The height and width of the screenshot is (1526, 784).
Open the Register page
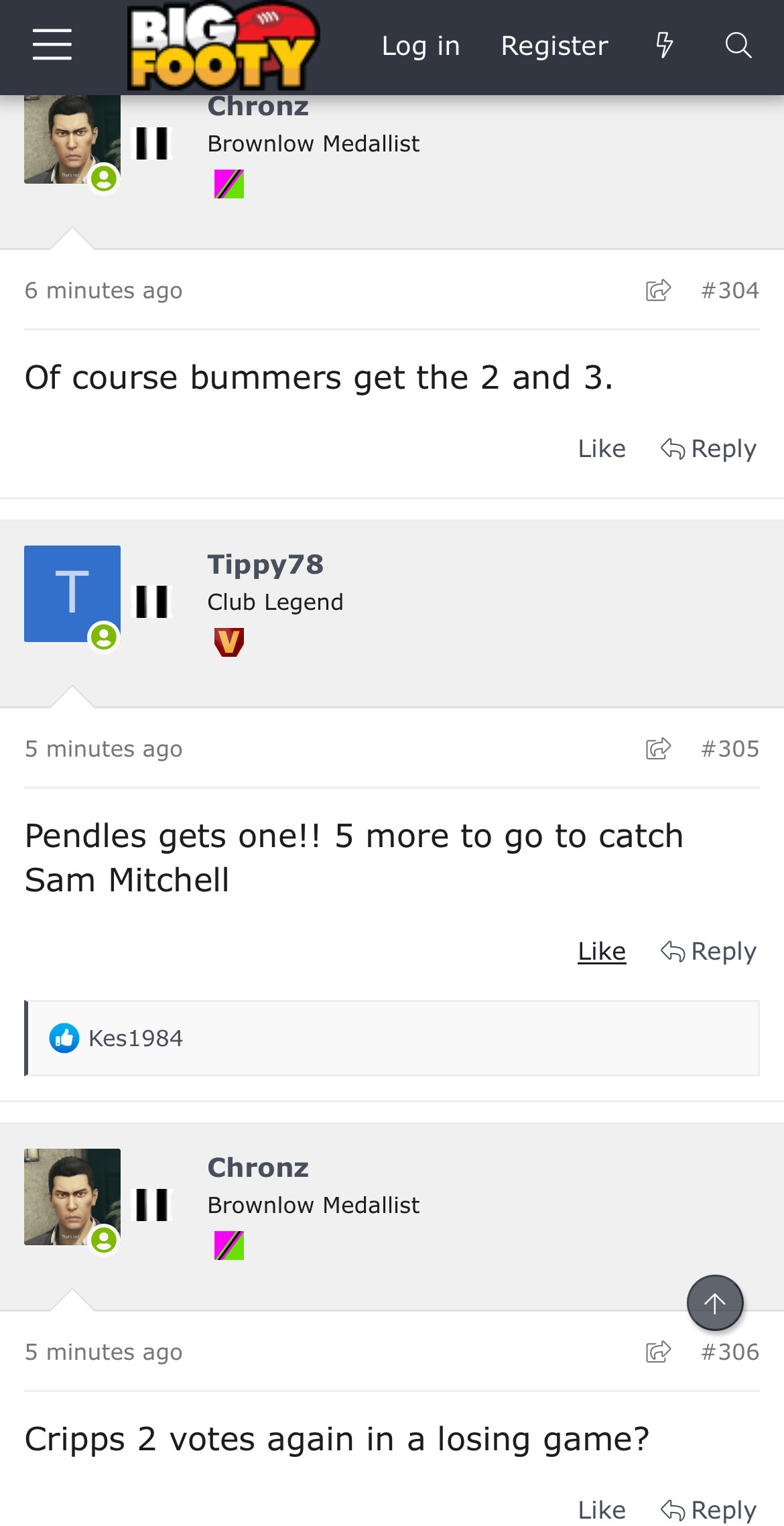tap(554, 46)
